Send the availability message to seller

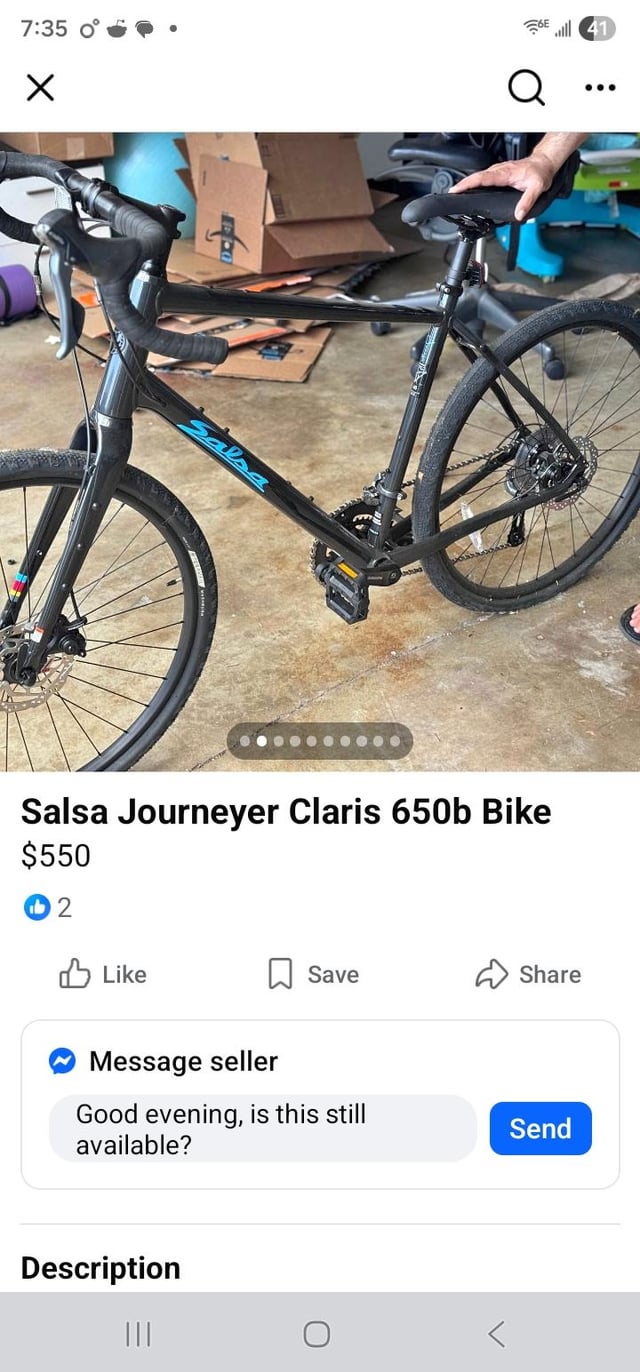540,1128
